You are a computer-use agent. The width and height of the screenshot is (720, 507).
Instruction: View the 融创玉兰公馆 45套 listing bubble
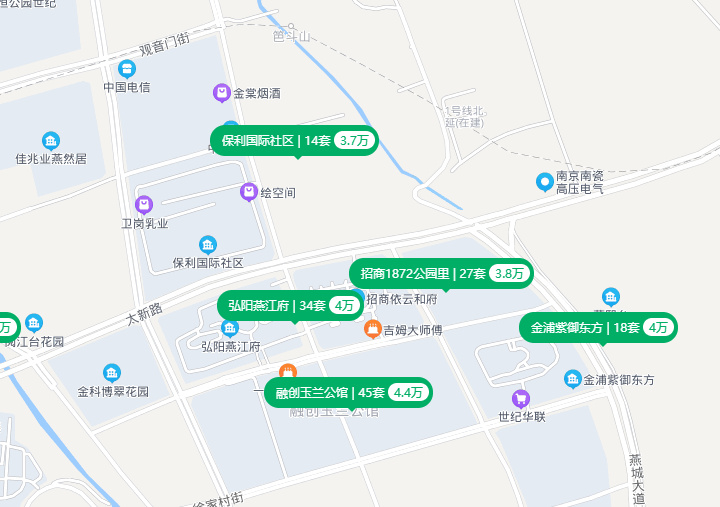click(x=348, y=392)
